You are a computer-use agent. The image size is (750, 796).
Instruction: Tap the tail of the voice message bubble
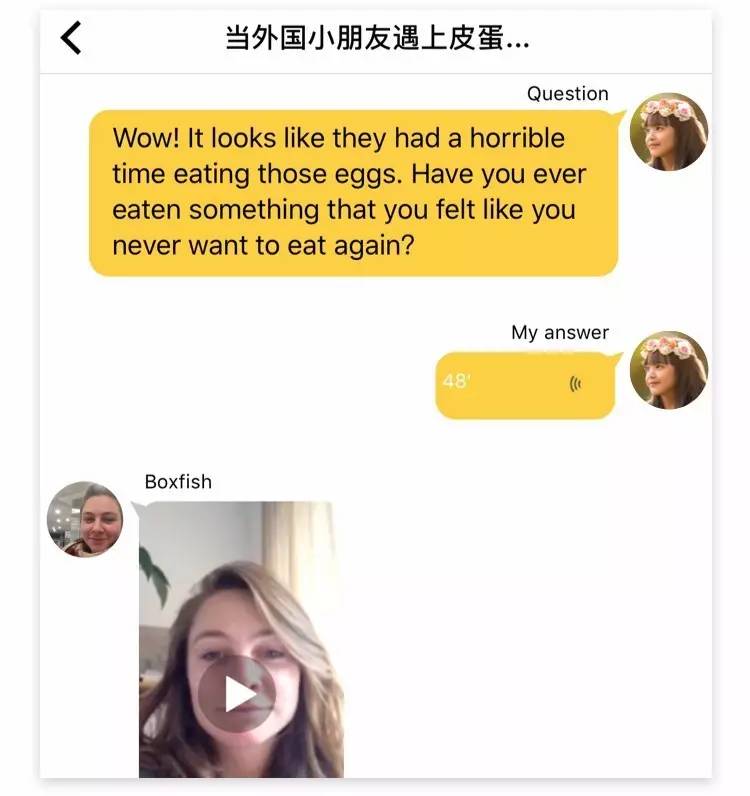614,360
